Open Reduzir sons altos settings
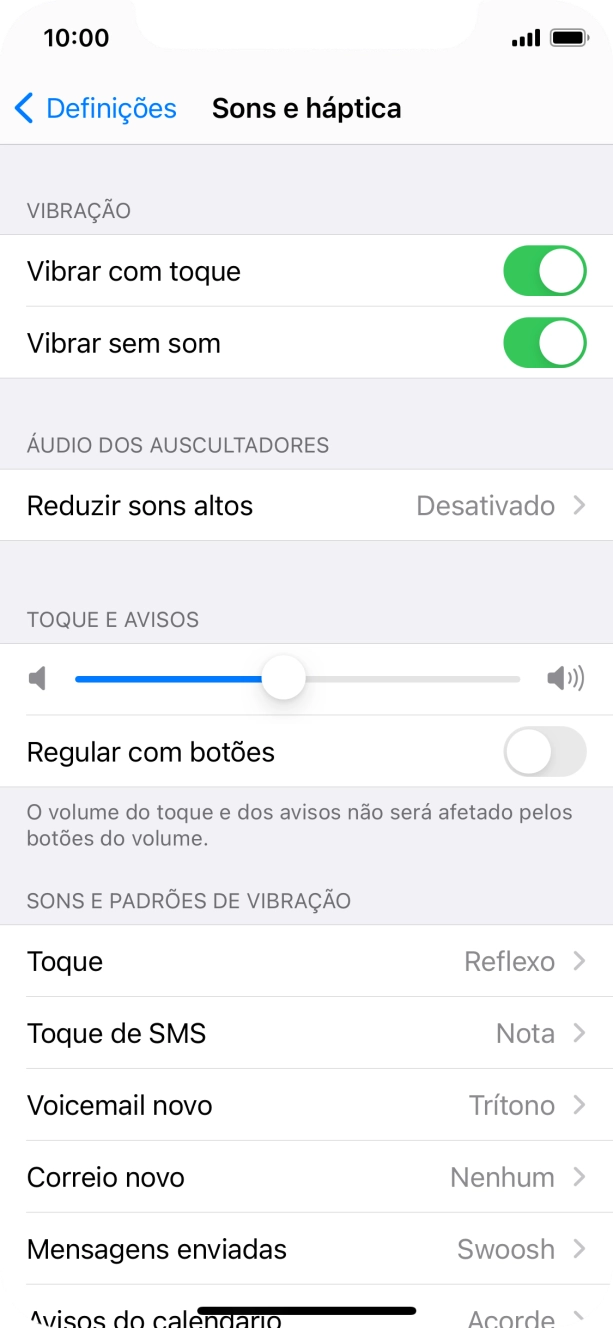The image size is (613, 1328). 306,506
